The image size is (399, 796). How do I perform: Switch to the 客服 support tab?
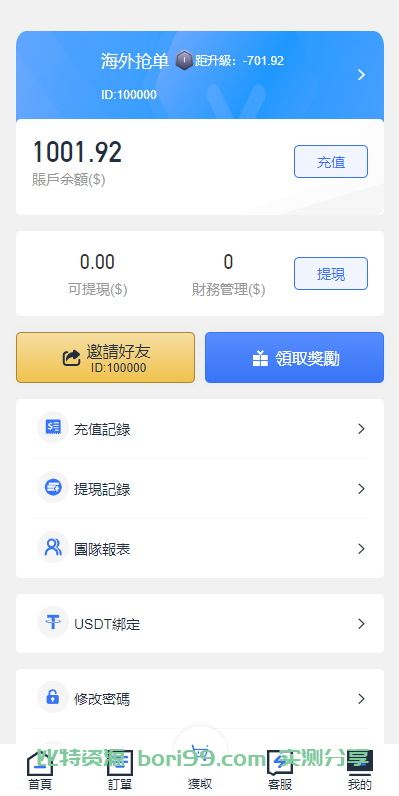point(280,771)
